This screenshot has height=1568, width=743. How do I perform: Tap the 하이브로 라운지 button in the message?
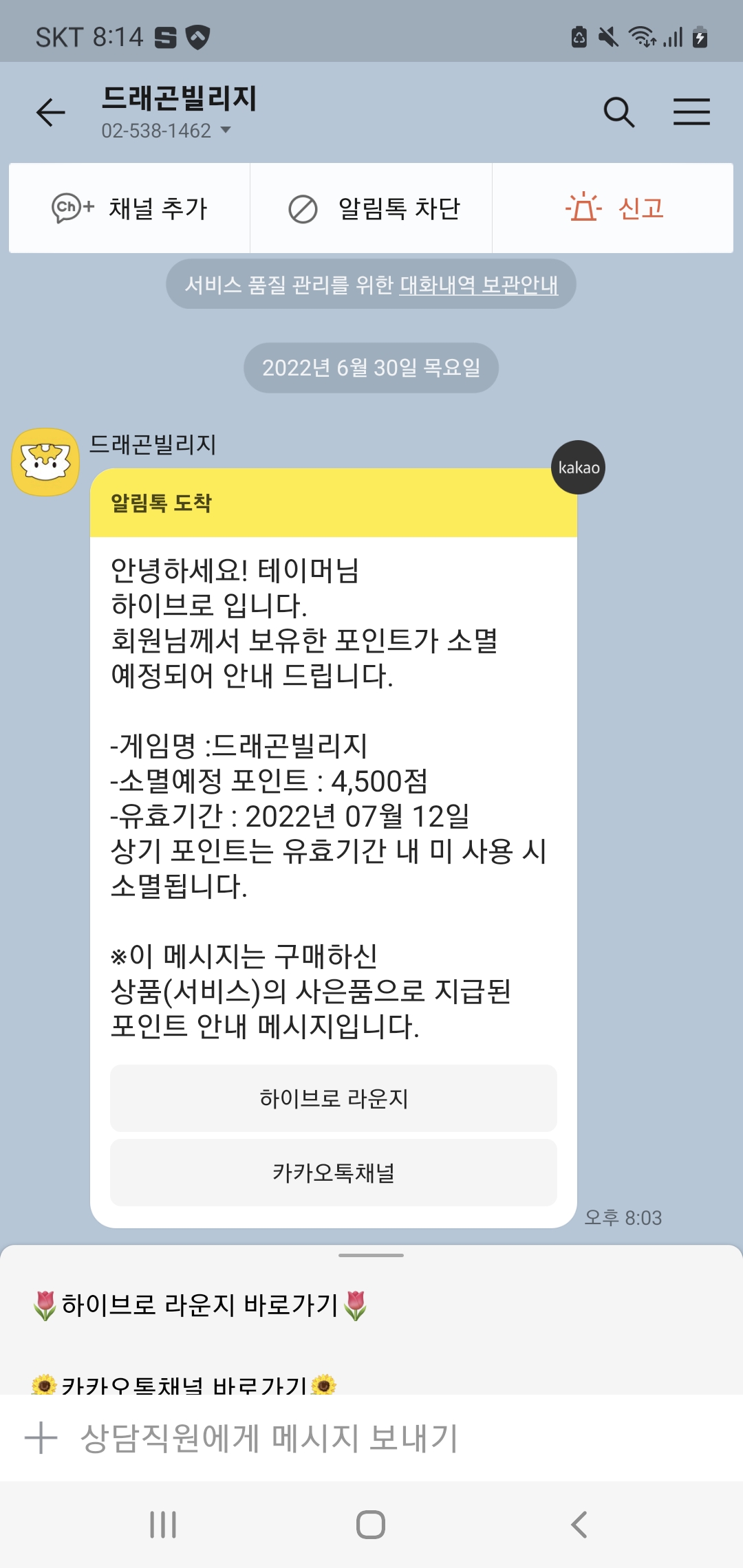pyautogui.click(x=334, y=1098)
